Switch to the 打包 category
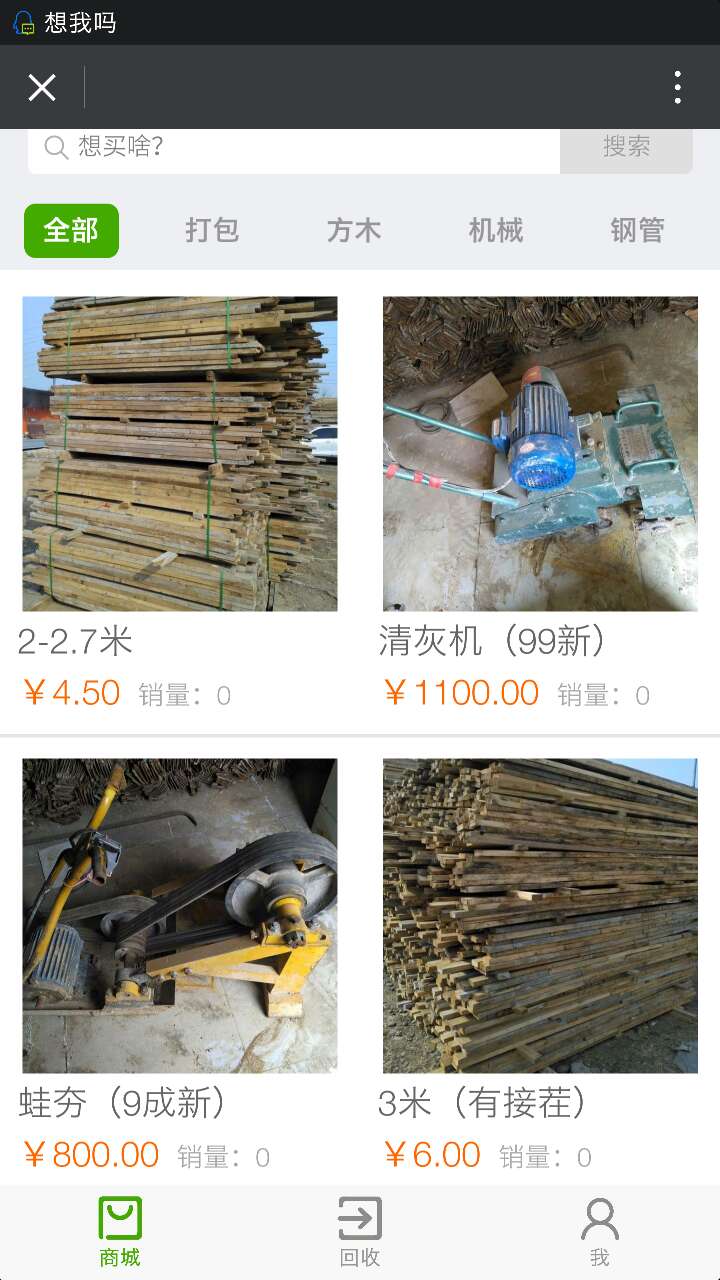 tap(212, 231)
